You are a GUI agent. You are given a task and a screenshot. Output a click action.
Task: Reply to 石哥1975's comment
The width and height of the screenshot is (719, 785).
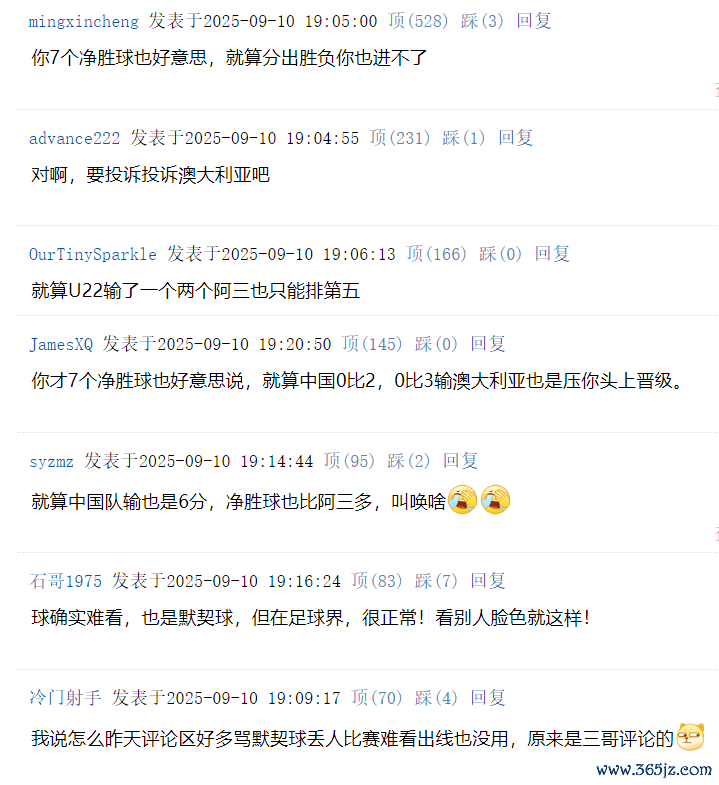pyautogui.click(x=488, y=581)
